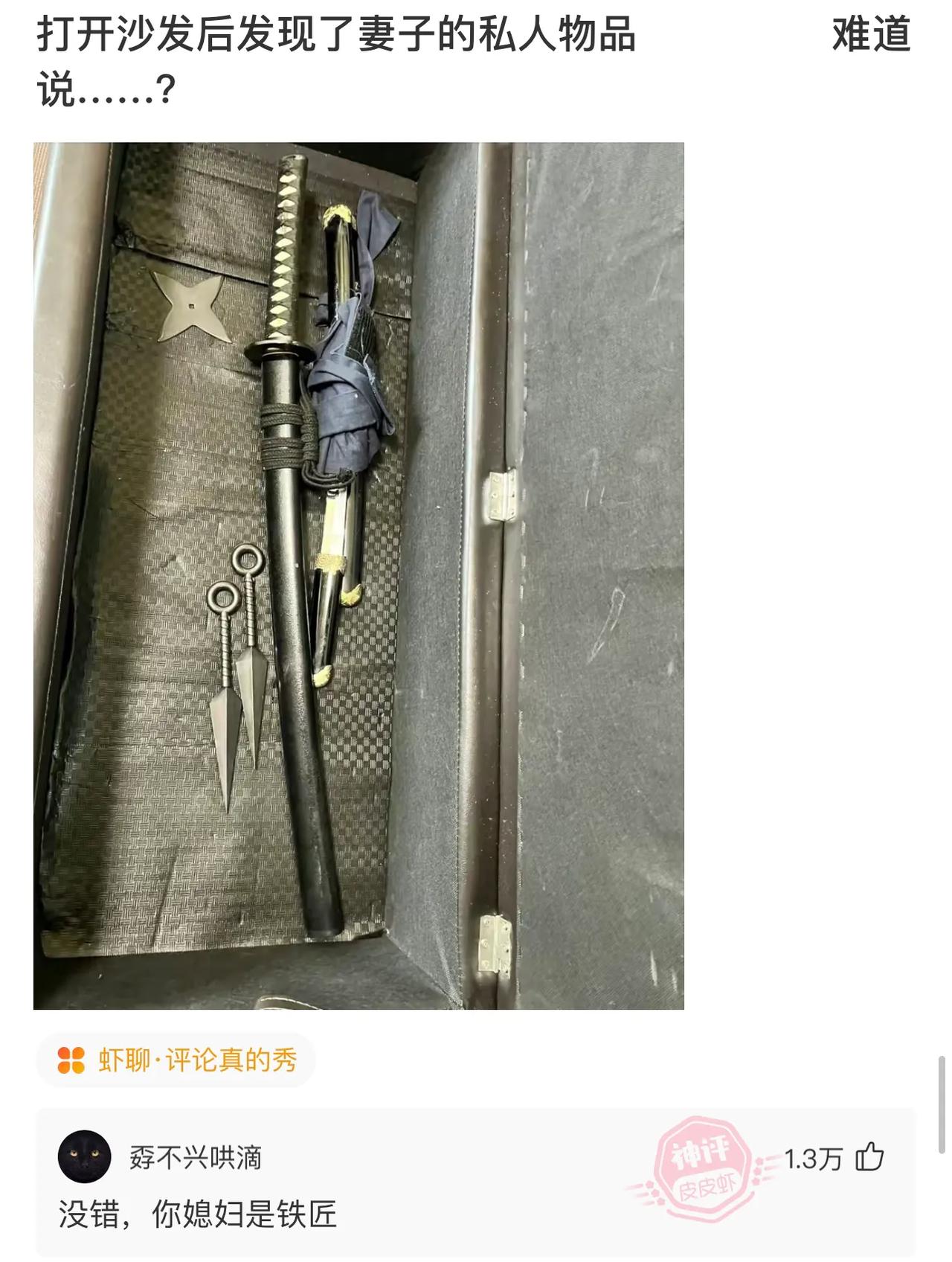Image resolution: width=952 pixels, height=1262 pixels.
Task: Open the sofa katana photo in the post
Action: tap(358, 575)
